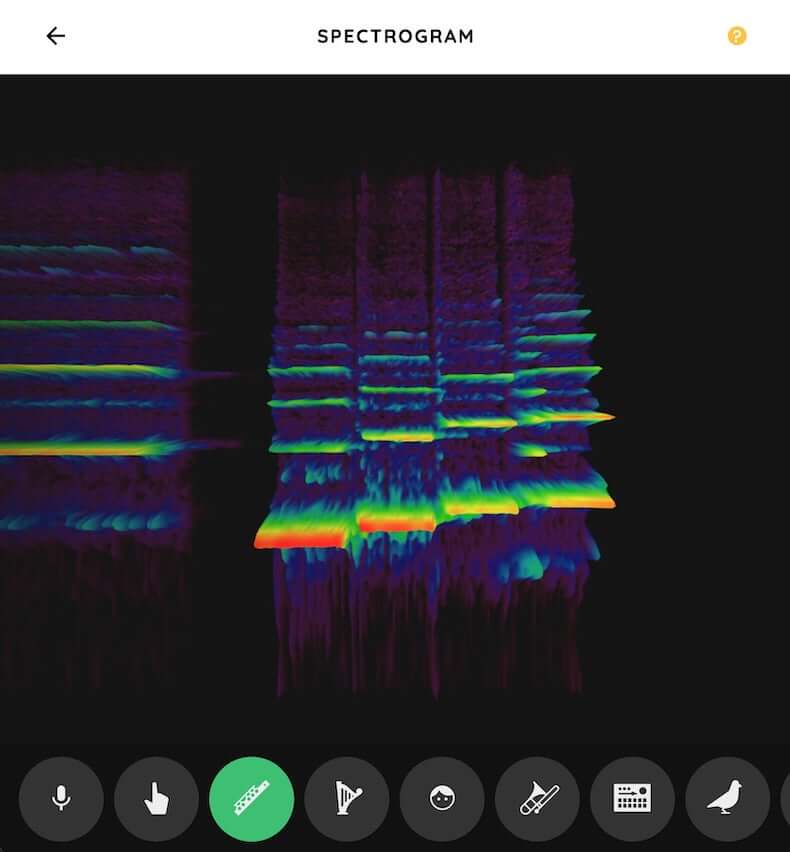
Task: Open the help question mark
Action: [x=737, y=36]
